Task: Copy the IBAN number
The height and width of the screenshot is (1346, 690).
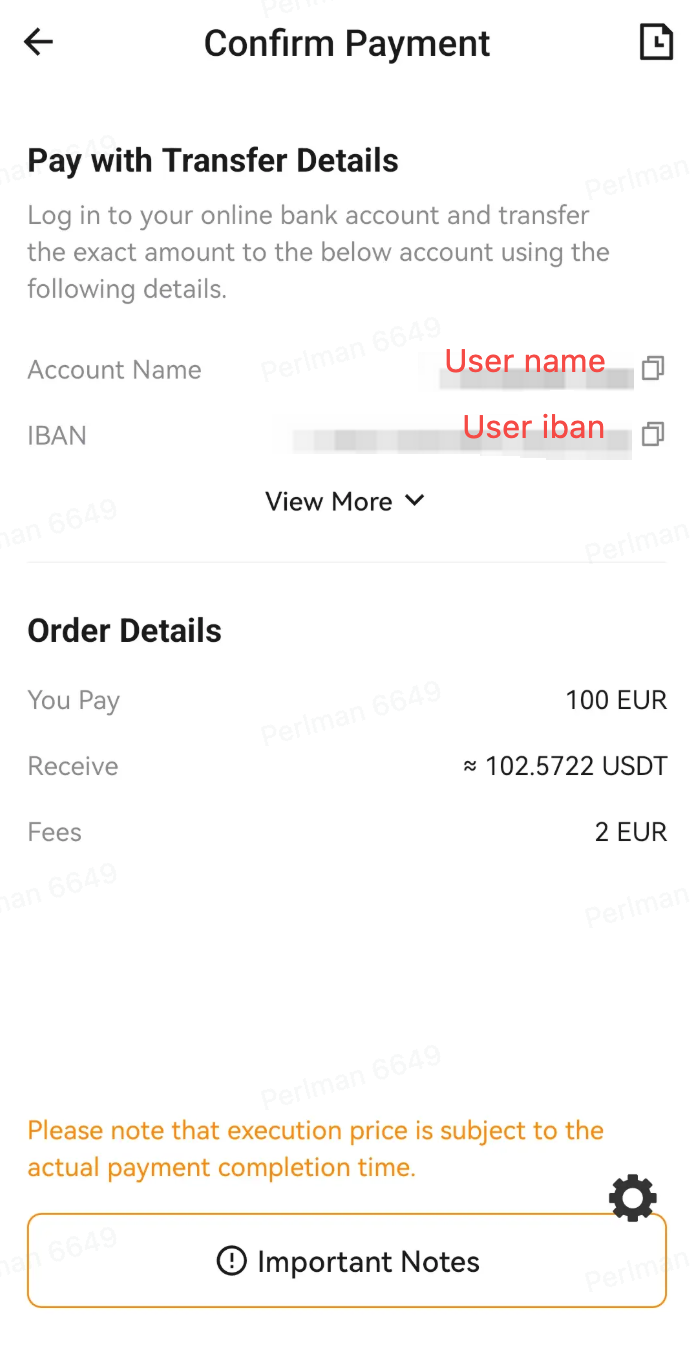Action: click(653, 434)
